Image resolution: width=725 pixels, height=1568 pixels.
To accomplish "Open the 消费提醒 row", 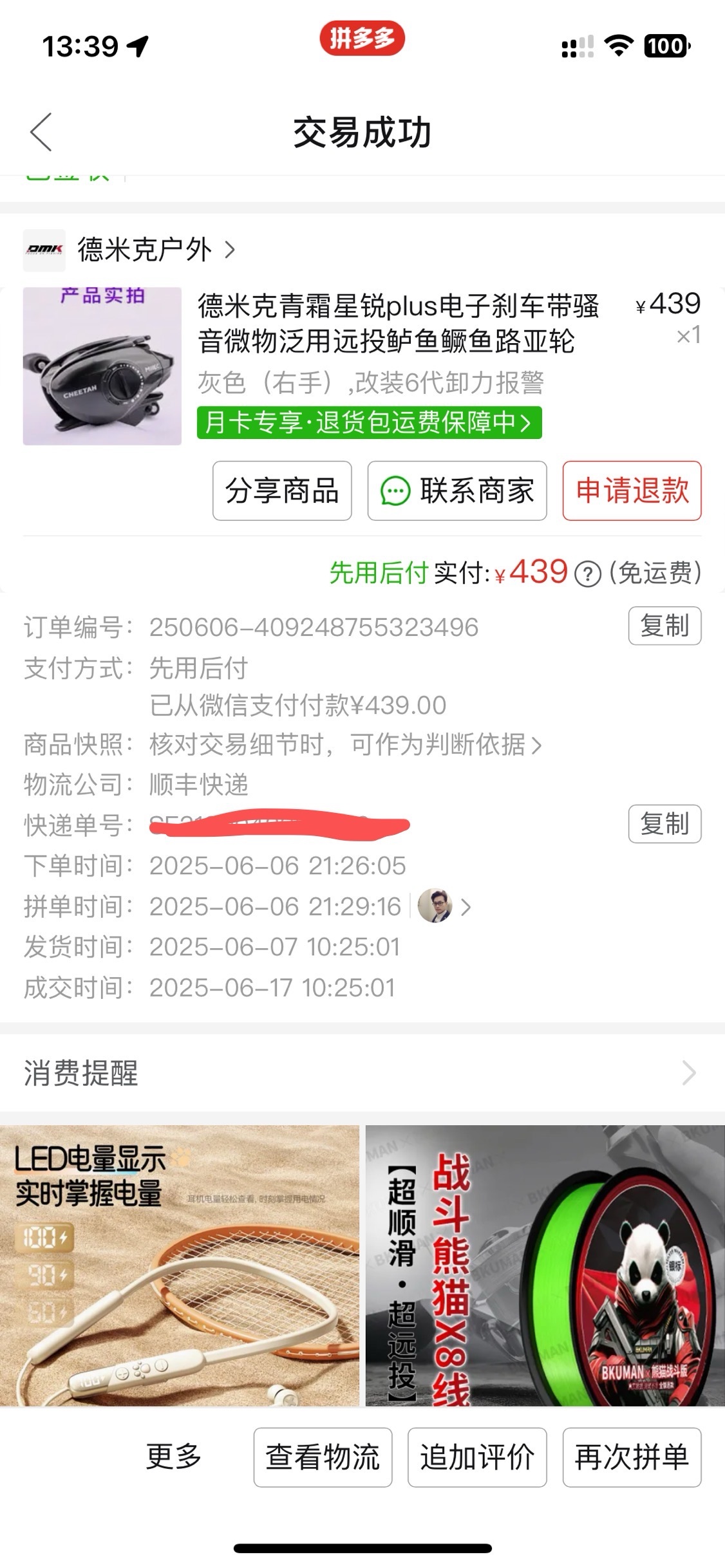I will (x=362, y=1073).
